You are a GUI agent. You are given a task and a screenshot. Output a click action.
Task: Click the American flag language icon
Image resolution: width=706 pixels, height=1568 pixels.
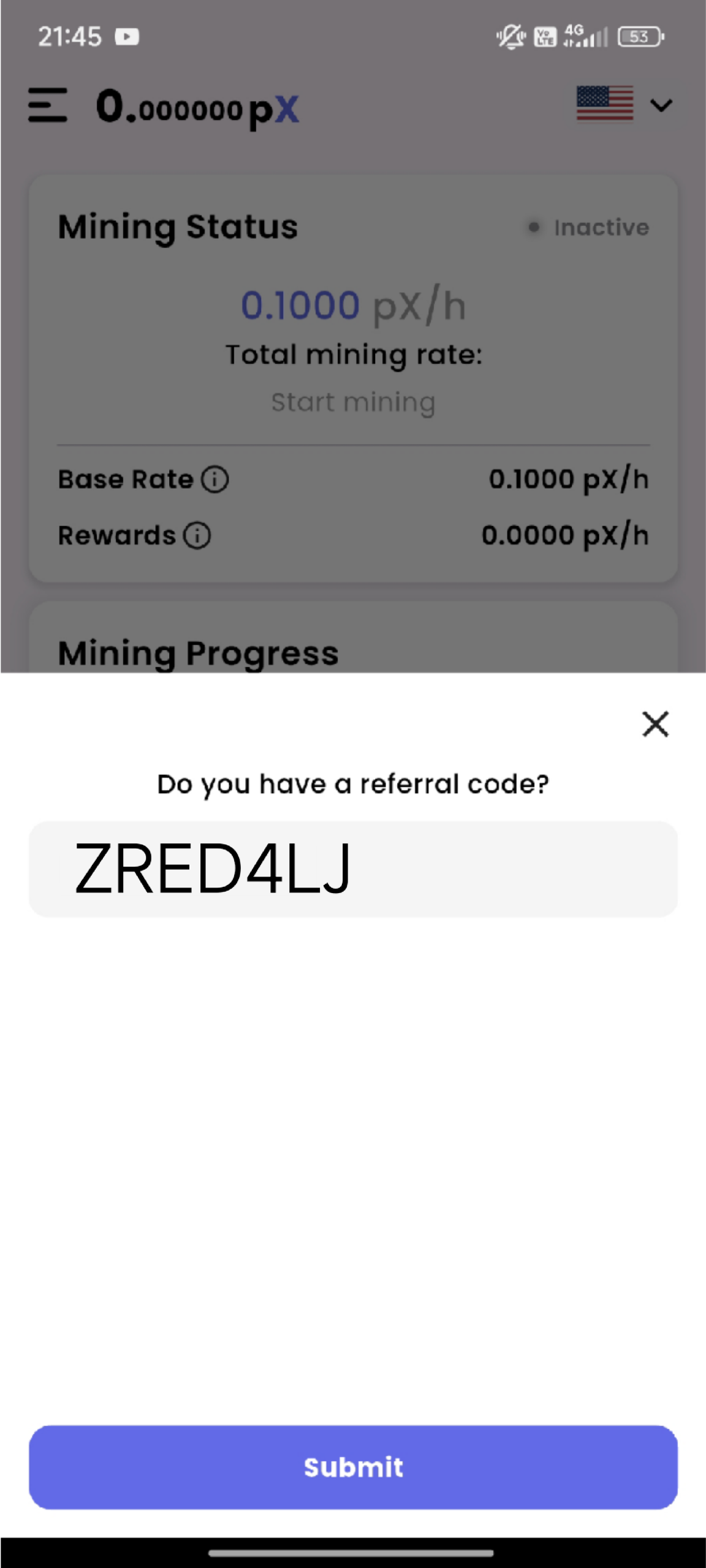(x=605, y=105)
